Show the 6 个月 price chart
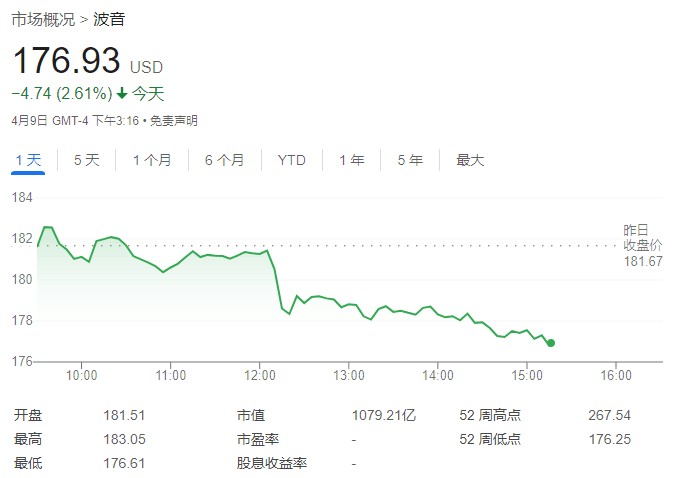This screenshot has height=478, width=676. (224, 160)
